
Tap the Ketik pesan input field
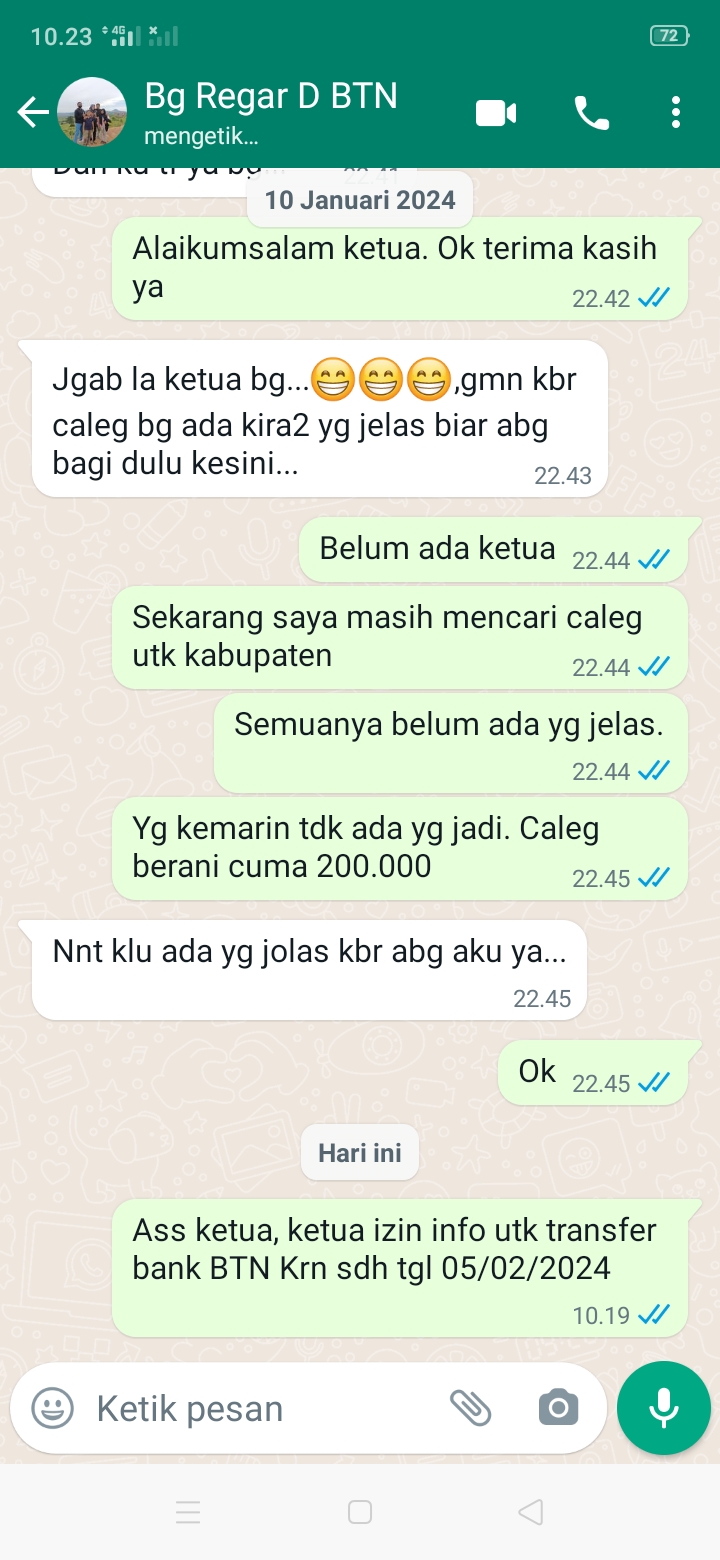pyautogui.click(x=250, y=1407)
